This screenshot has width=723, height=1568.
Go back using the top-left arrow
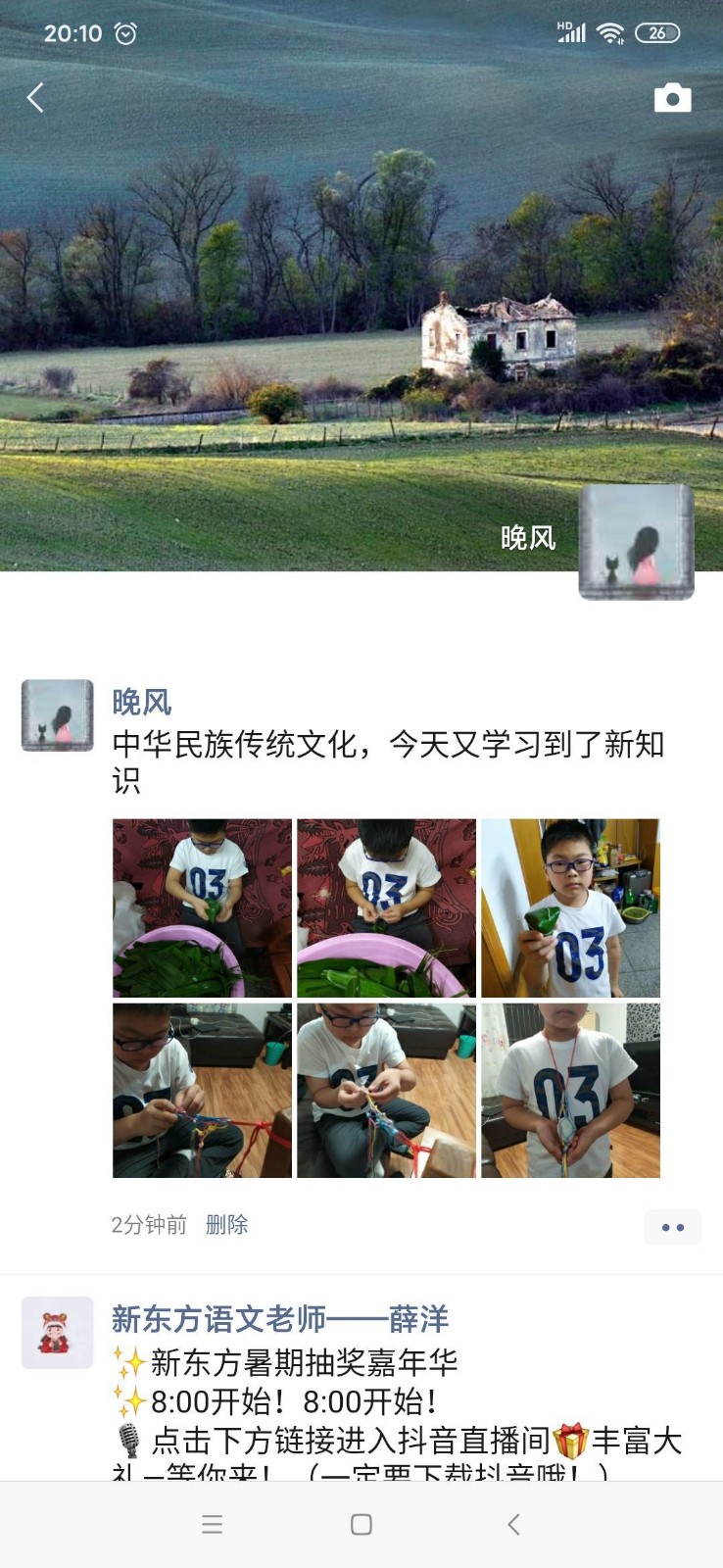pos(35,98)
